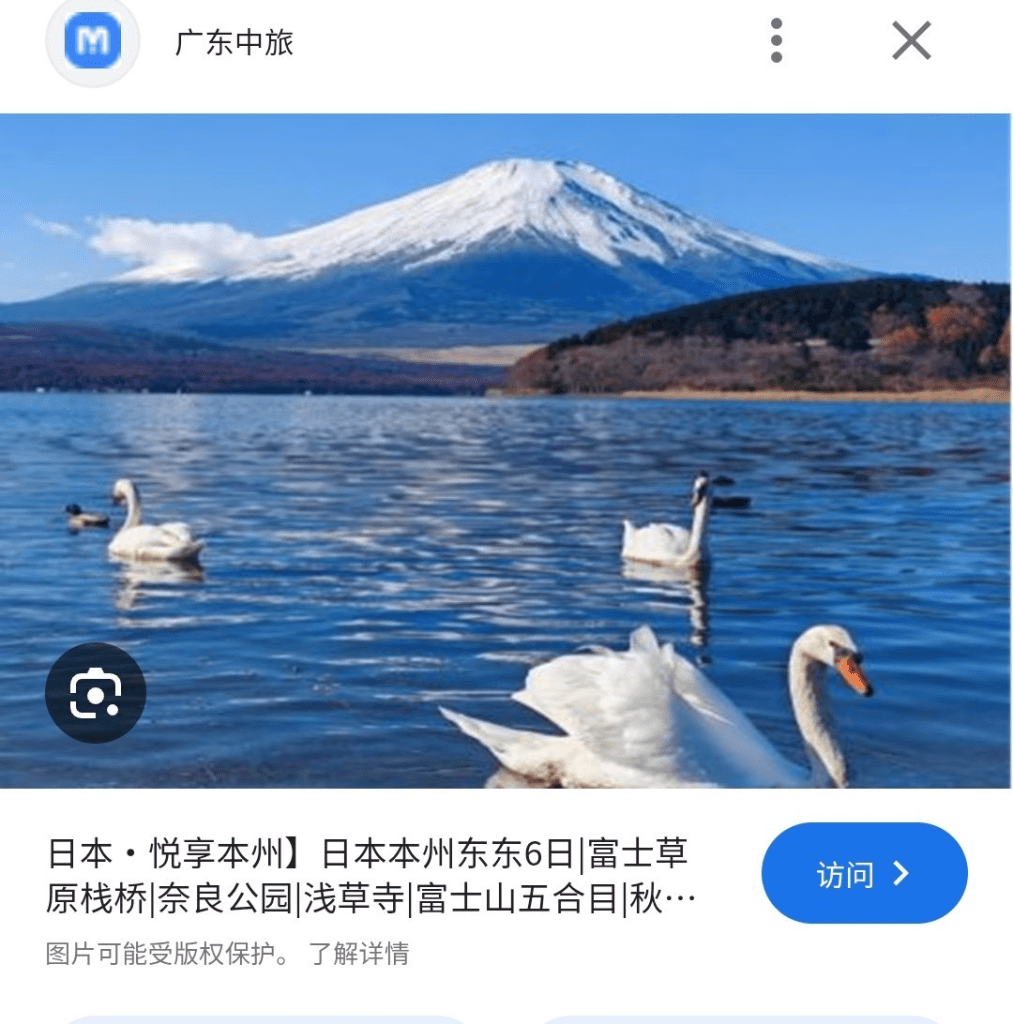
Task: Open the 了解详情 copyright details link
Action: pos(358,953)
